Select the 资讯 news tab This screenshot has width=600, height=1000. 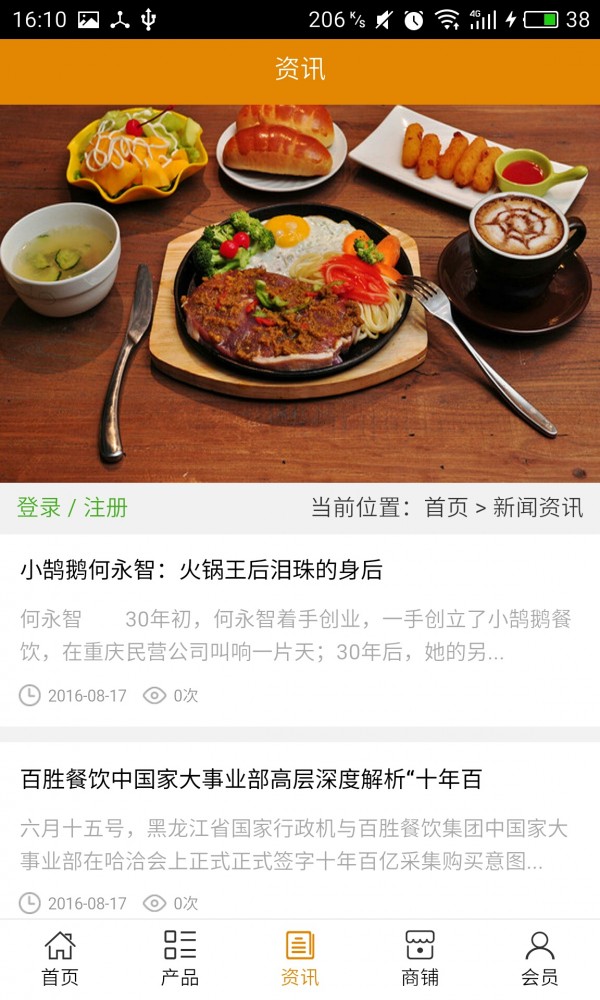click(300, 958)
